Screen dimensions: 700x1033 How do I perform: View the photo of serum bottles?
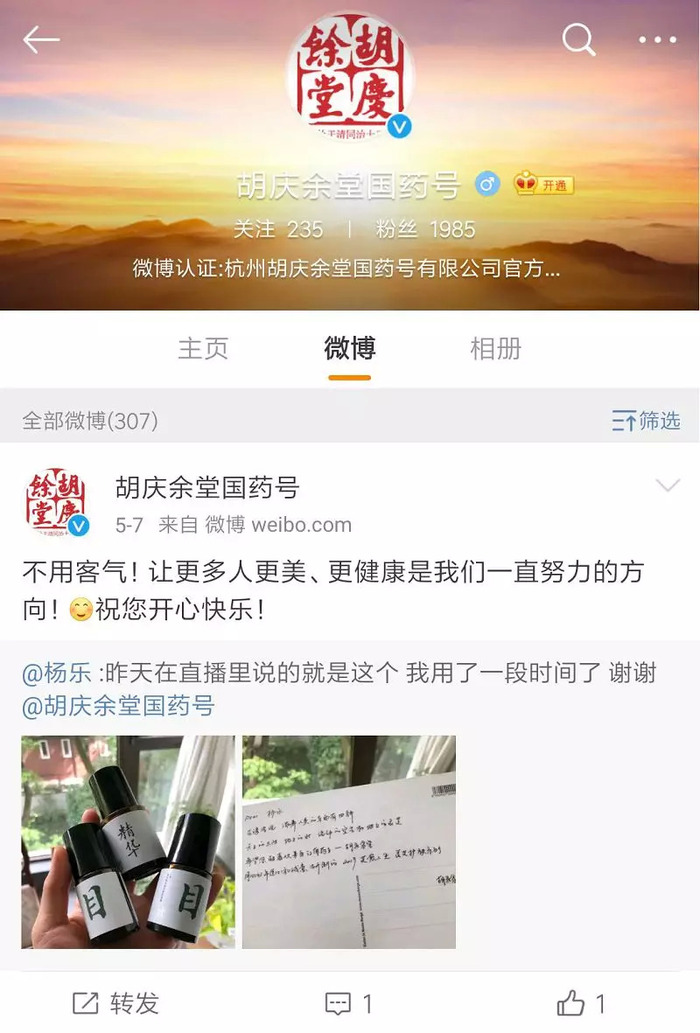[x=128, y=842]
